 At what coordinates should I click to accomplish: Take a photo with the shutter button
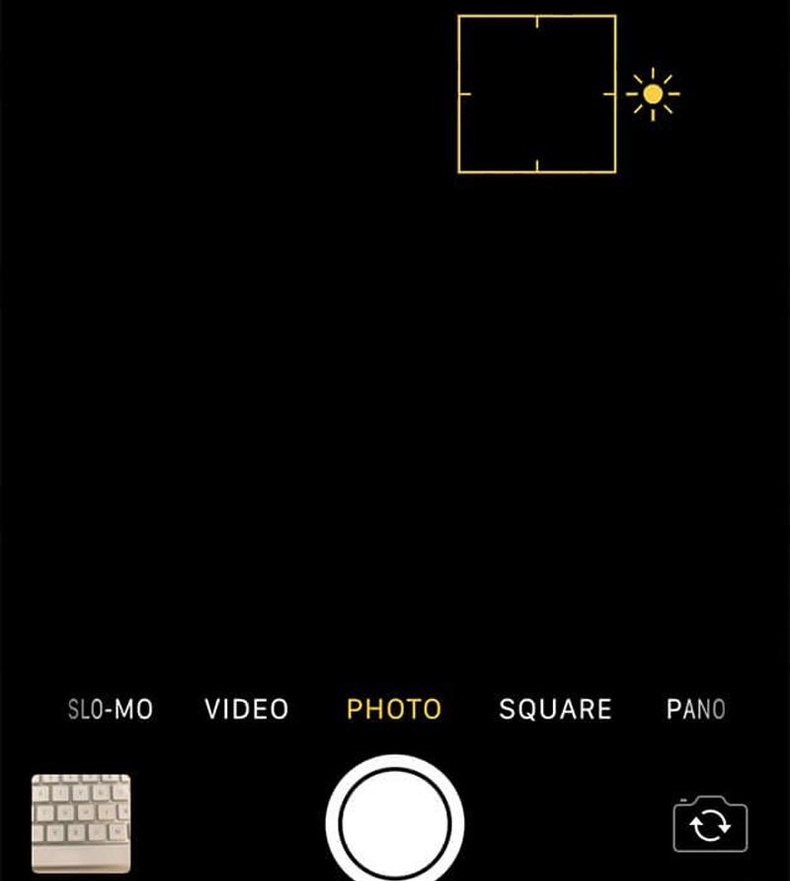394,822
